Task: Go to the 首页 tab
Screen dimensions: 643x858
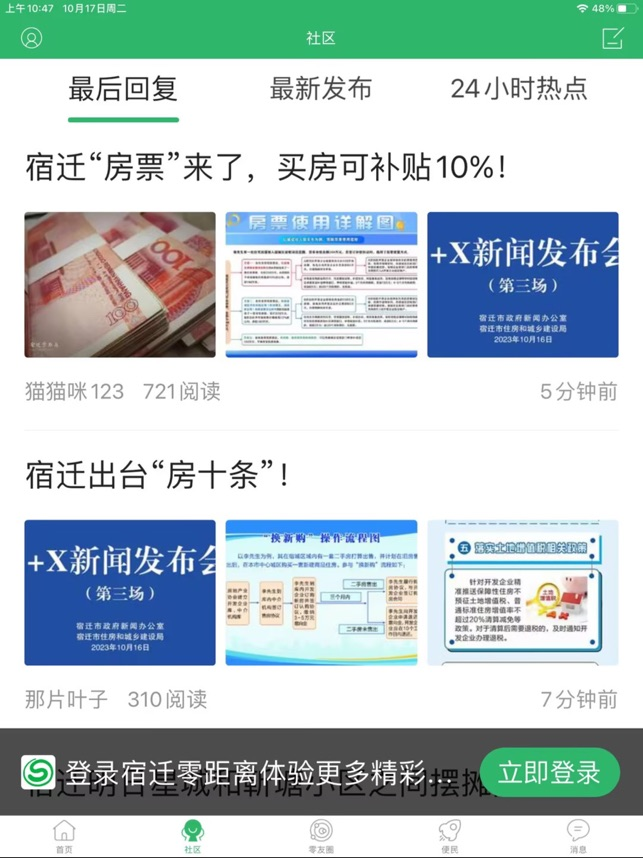Action: point(64,836)
